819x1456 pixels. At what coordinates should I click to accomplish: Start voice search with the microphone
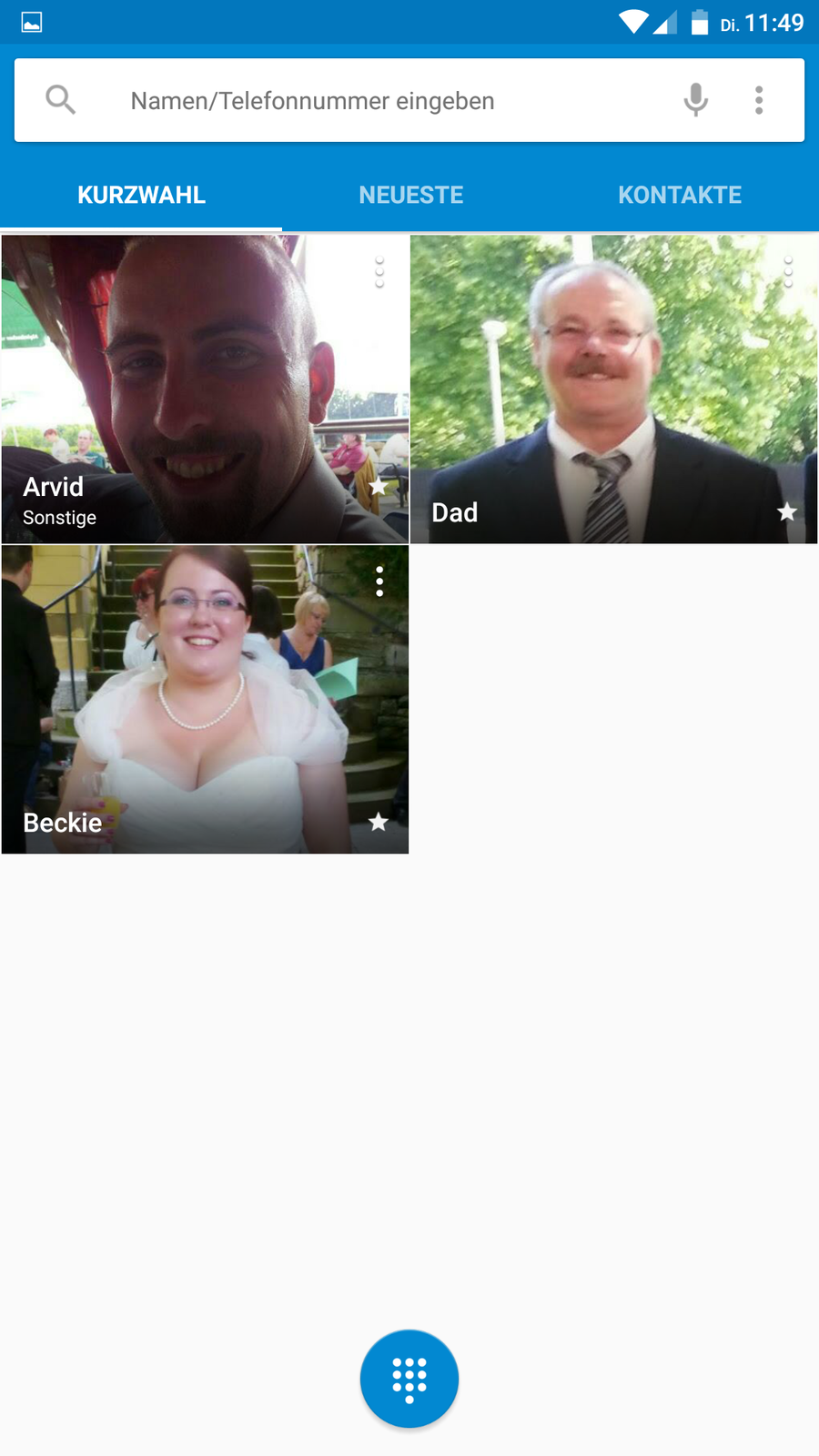click(x=695, y=99)
